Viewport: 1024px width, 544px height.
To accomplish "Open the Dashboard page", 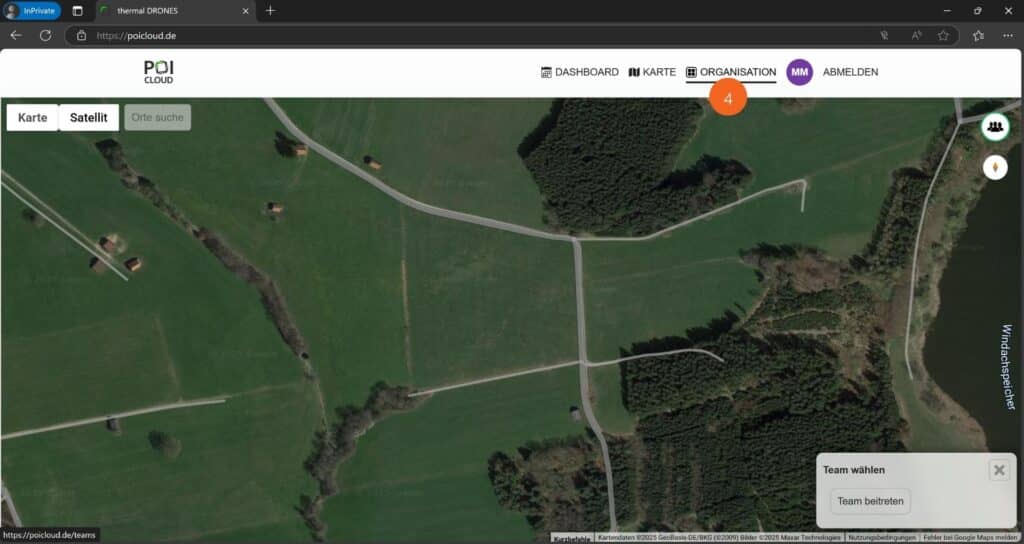I will [x=580, y=72].
